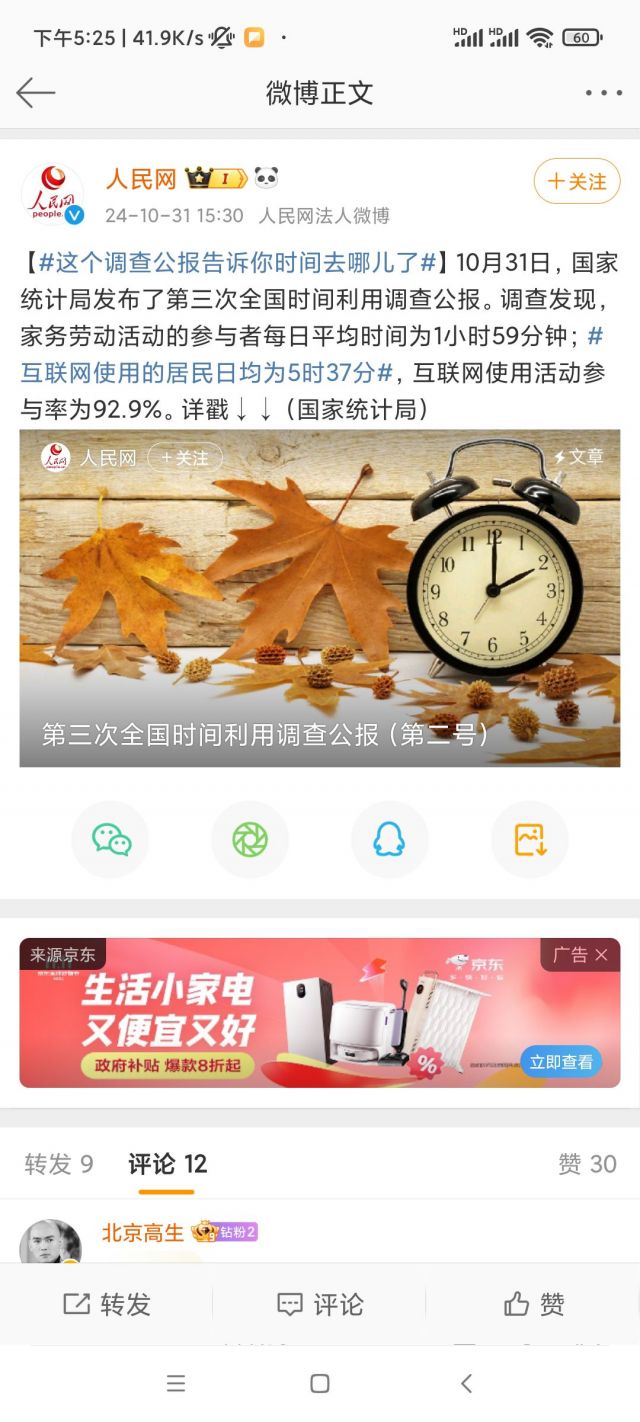
Task: View the 赞 30 likes list
Action: pyautogui.click(x=587, y=1164)
